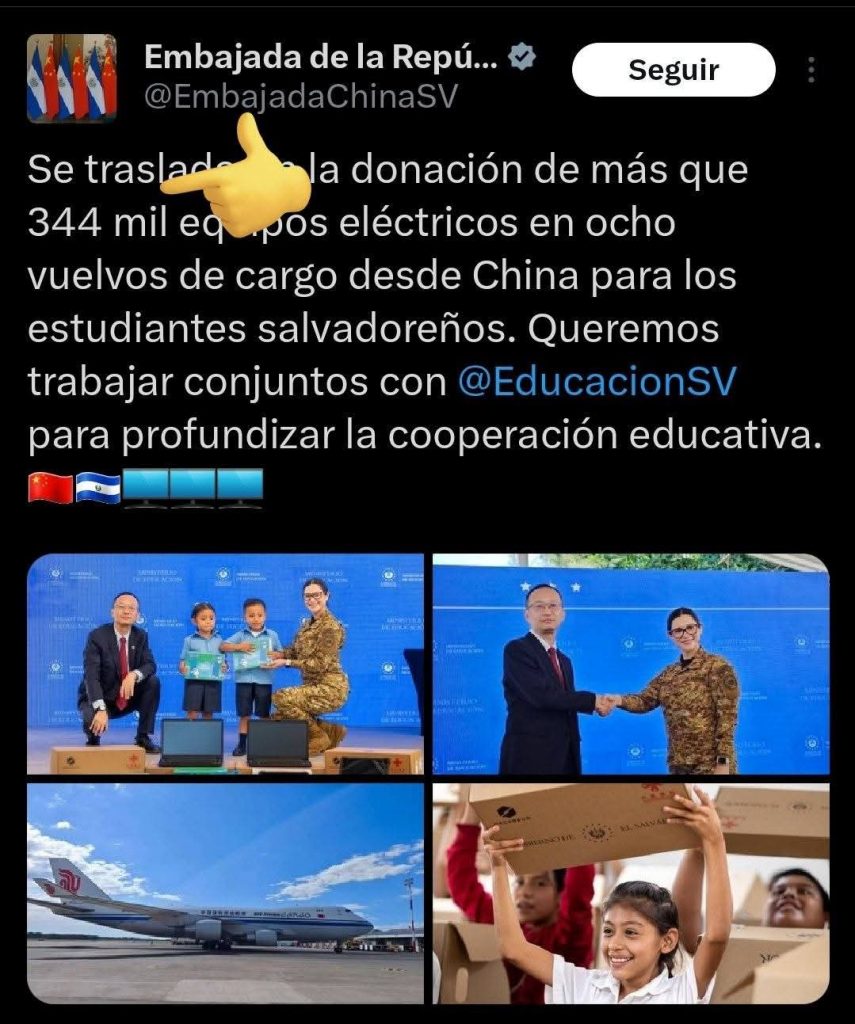
Task: Open the @EducacionSV mention link
Action: pos(596,381)
